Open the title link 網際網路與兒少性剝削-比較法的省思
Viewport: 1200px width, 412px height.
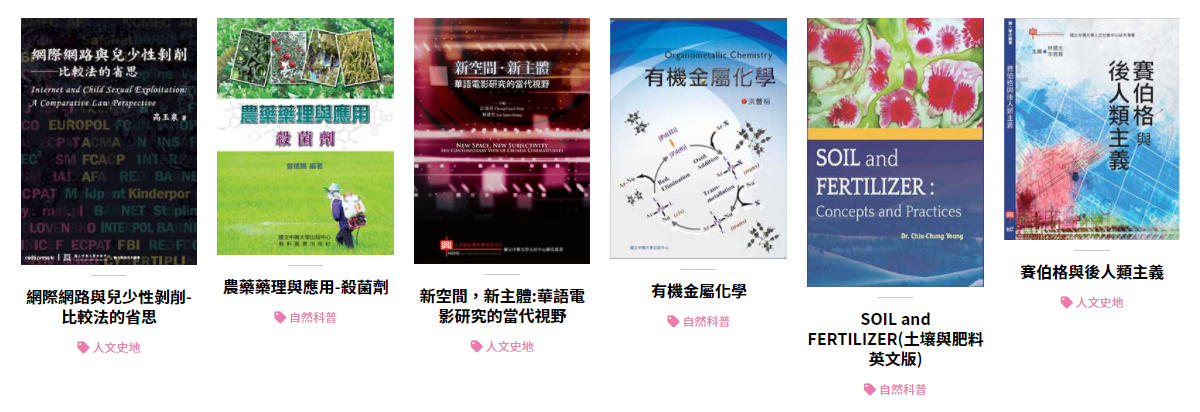[x=108, y=307]
